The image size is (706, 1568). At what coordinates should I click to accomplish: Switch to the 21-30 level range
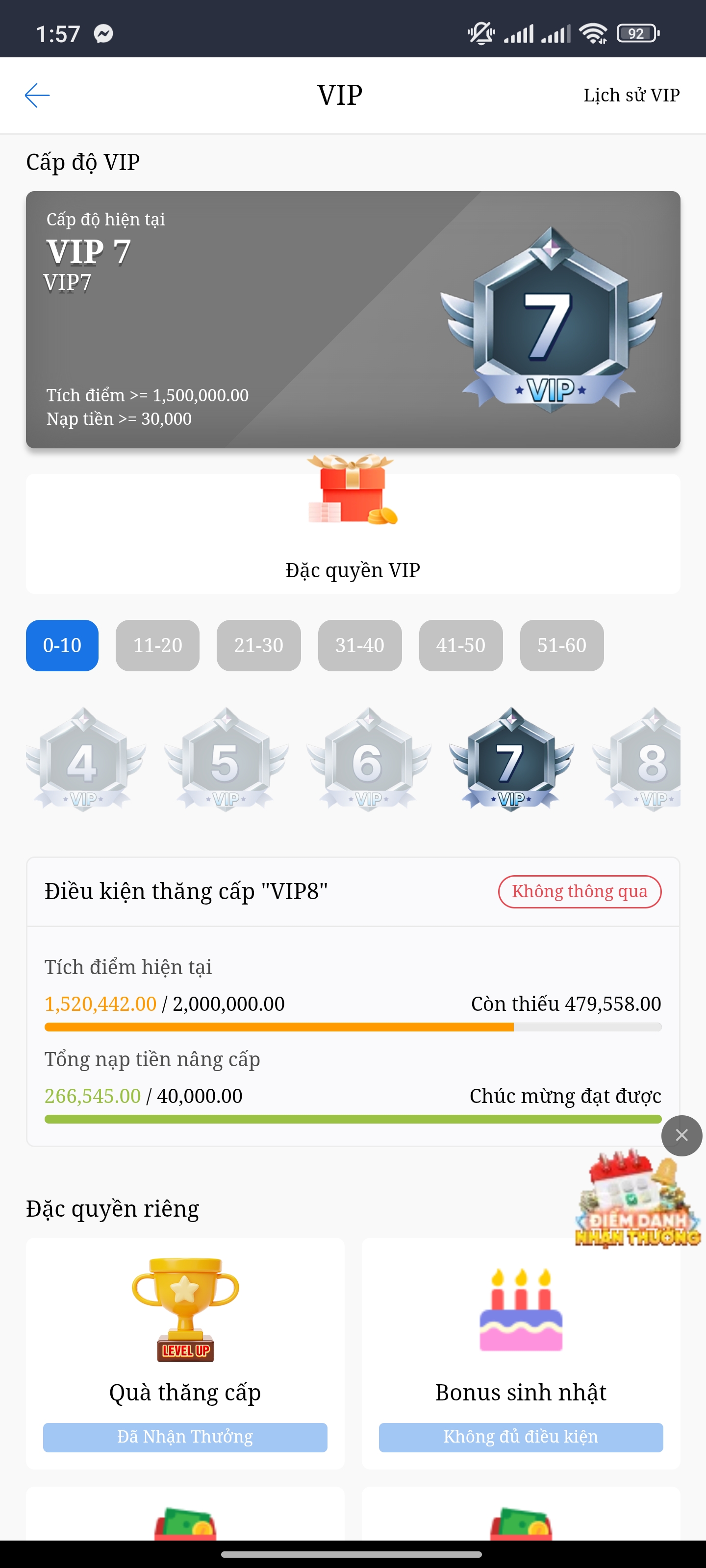[258, 645]
